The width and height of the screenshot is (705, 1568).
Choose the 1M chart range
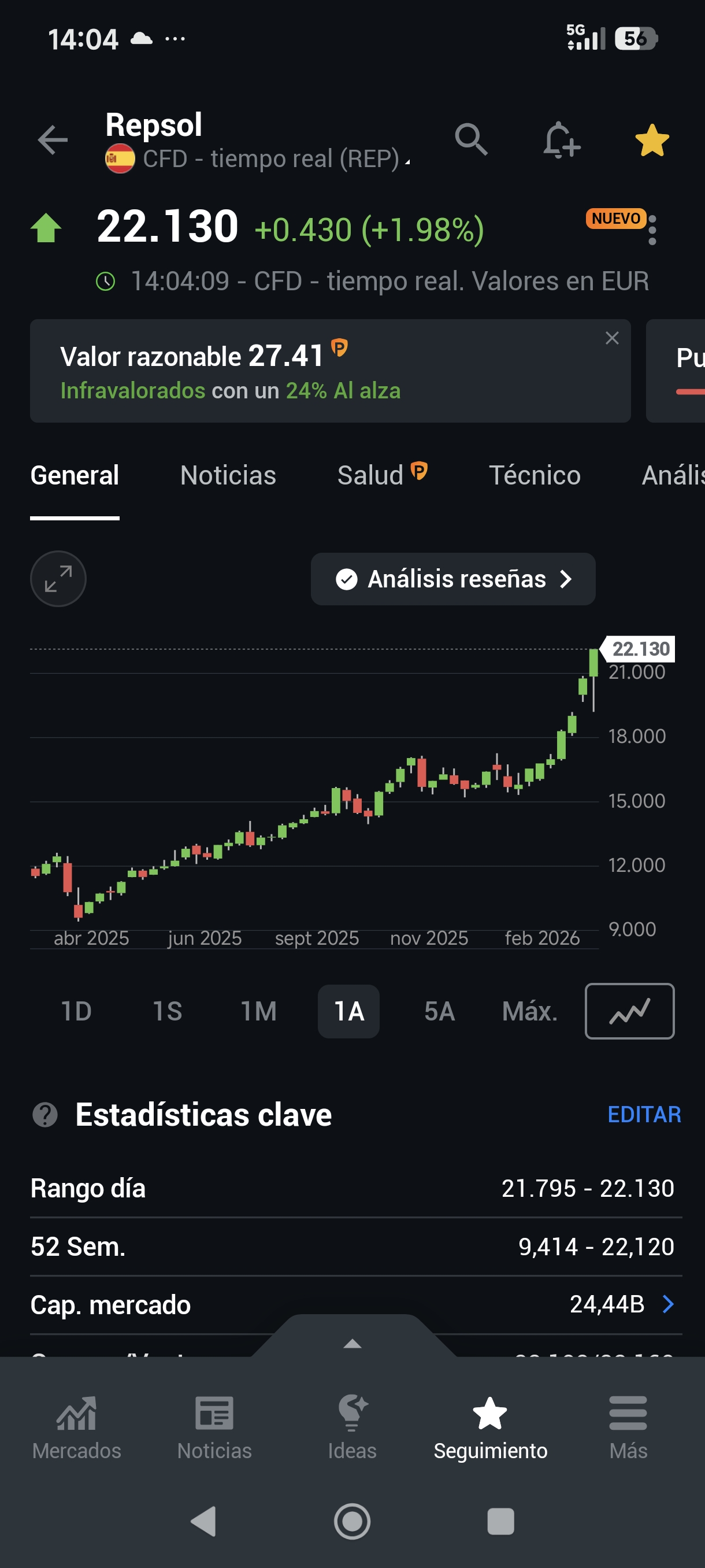click(258, 1012)
